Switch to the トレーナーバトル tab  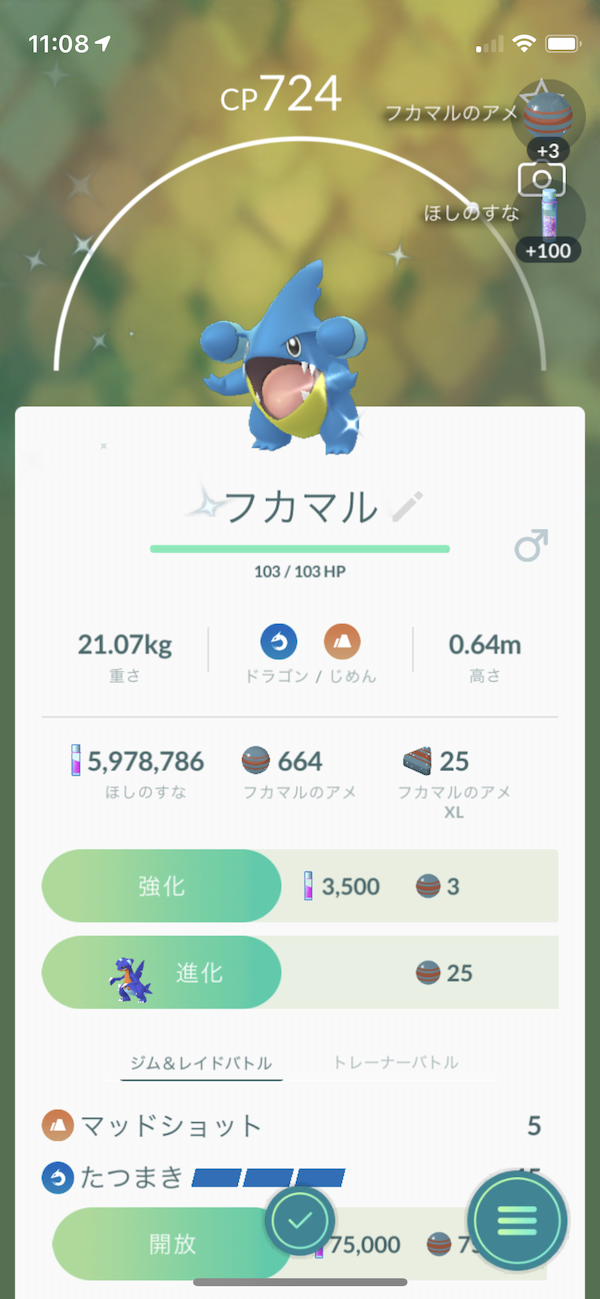pyautogui.click(x=396, y=1062)
